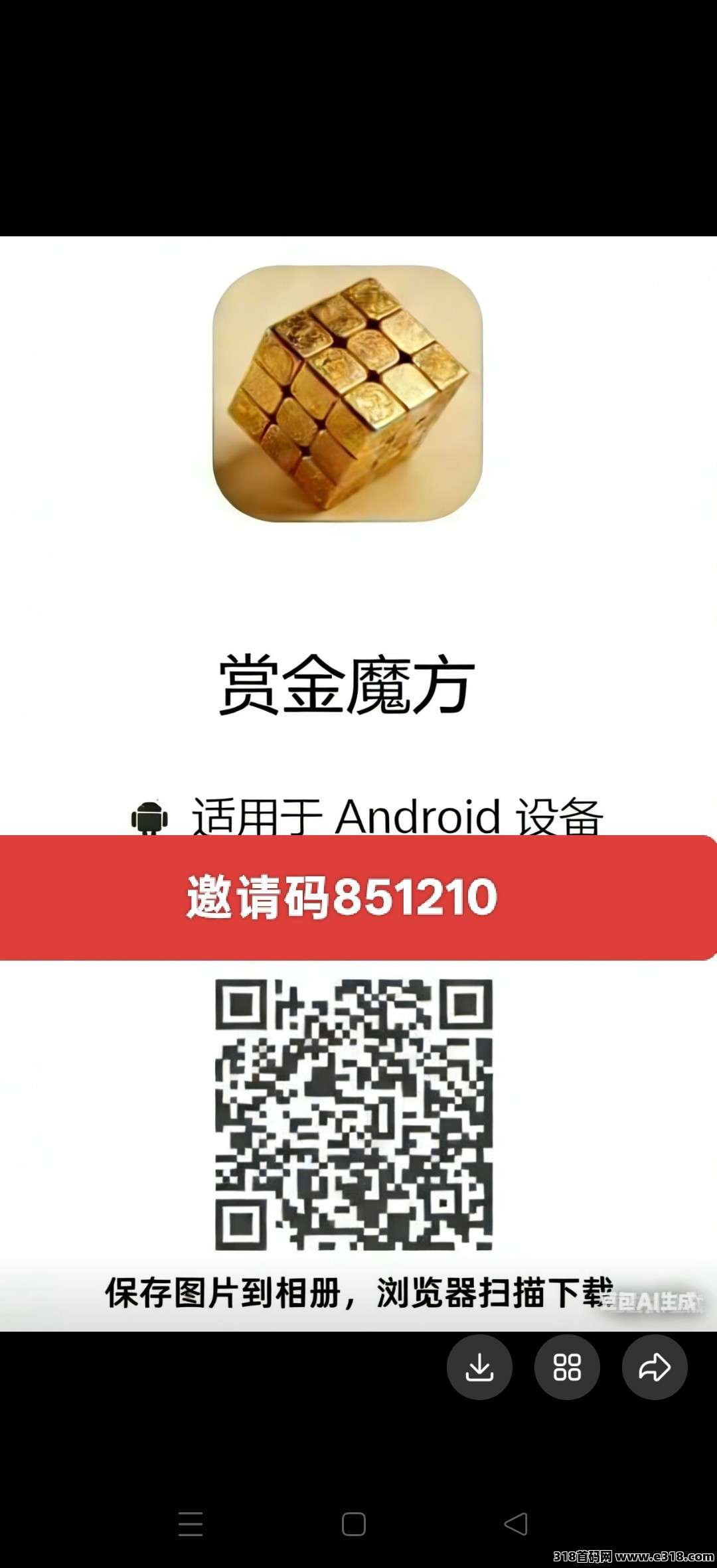This screenshot has width=717, height=1568.
Task: Download the image to the device
Action: (479, 1367)
